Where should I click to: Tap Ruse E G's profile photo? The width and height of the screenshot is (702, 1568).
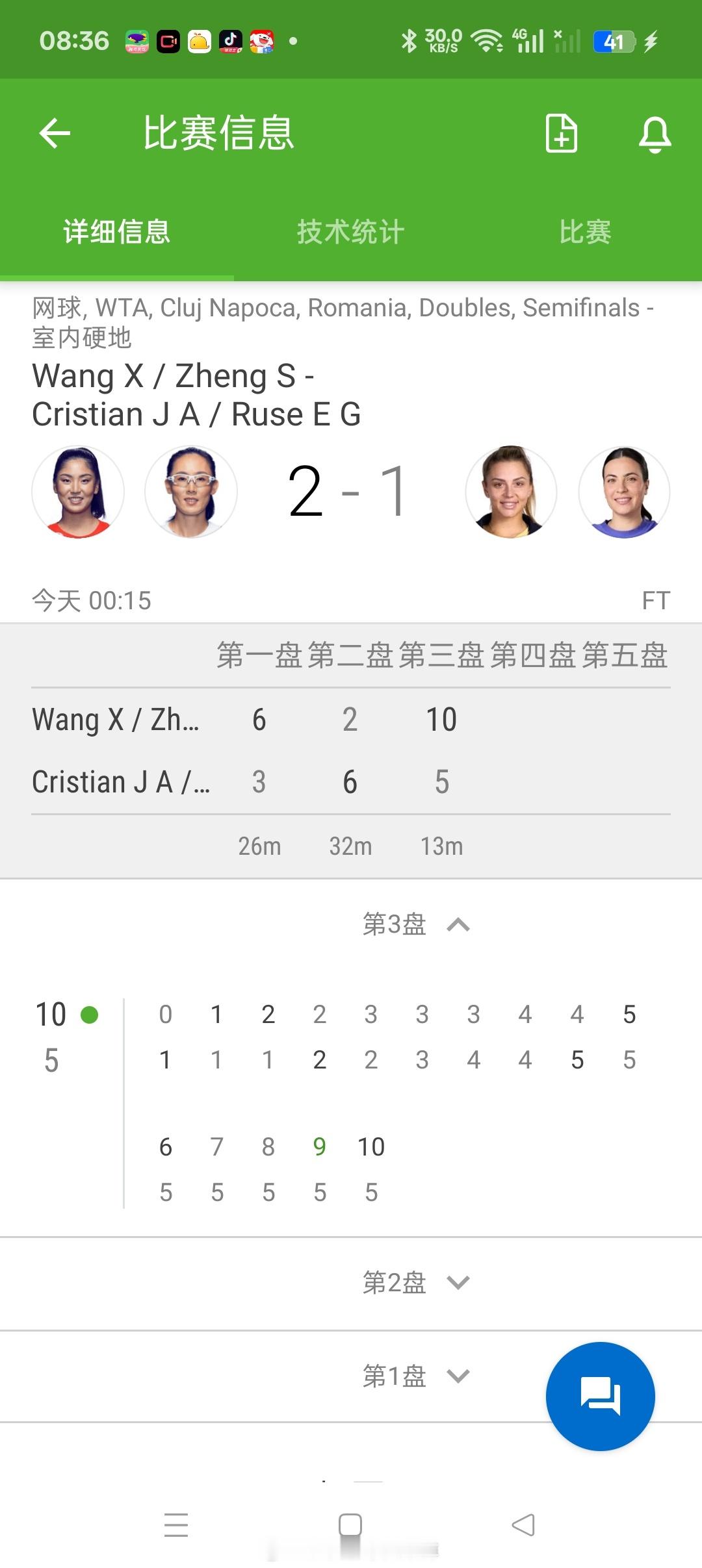(x=623, y=492)
